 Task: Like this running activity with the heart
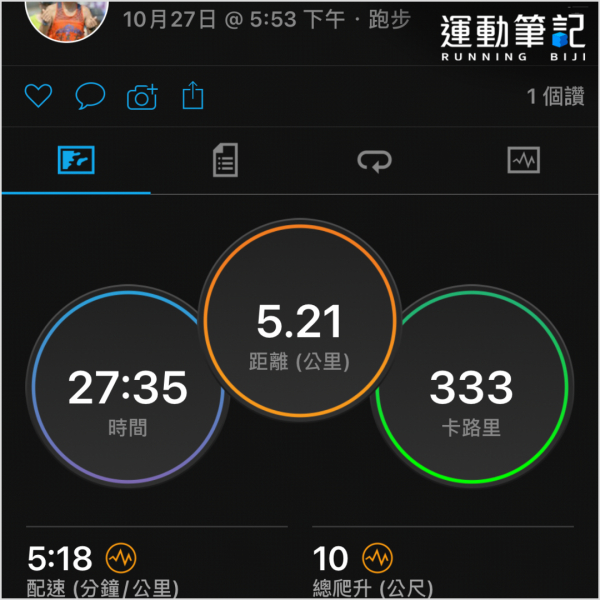[x=38, y=96]
